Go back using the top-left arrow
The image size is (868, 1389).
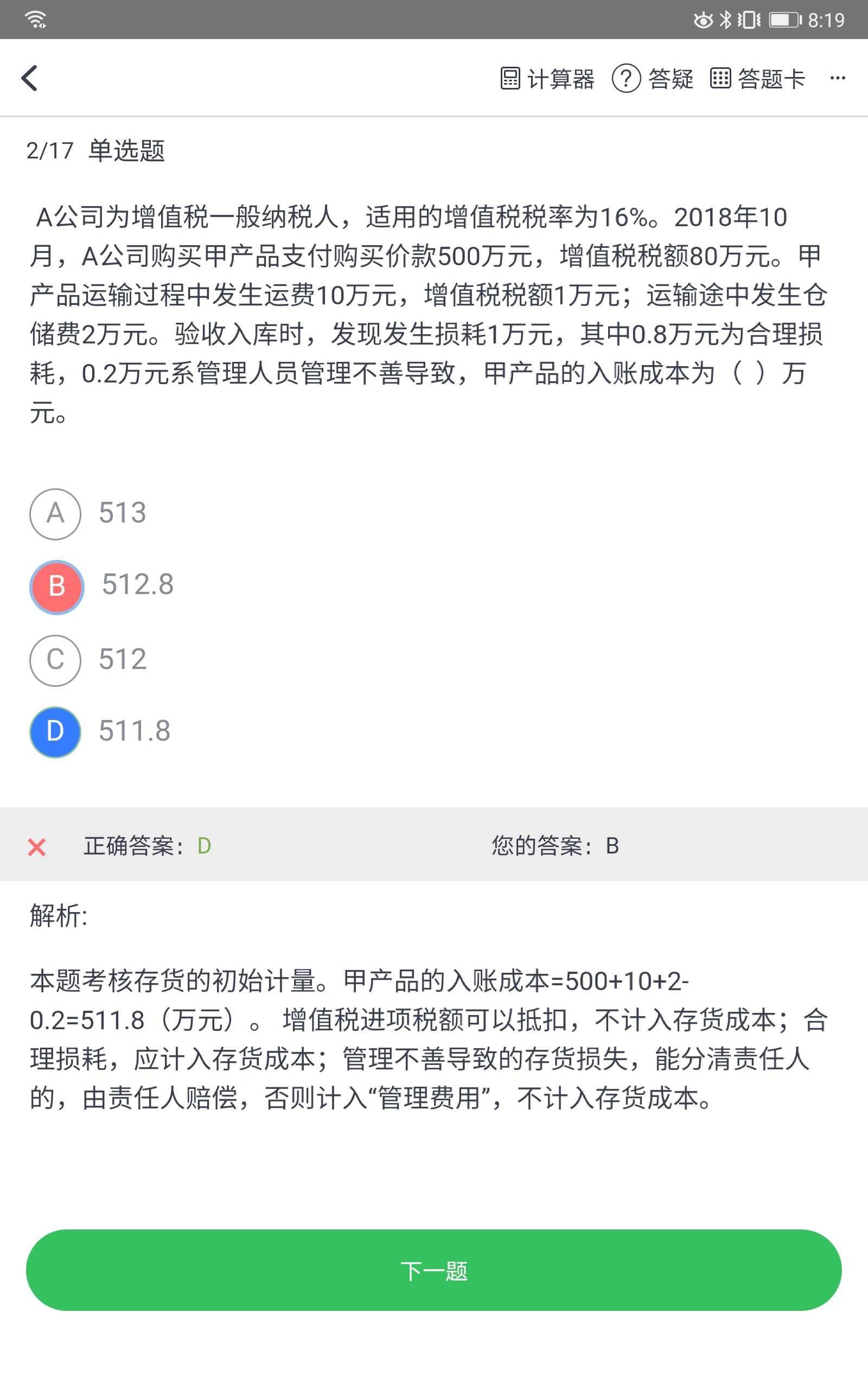[30, 78]
